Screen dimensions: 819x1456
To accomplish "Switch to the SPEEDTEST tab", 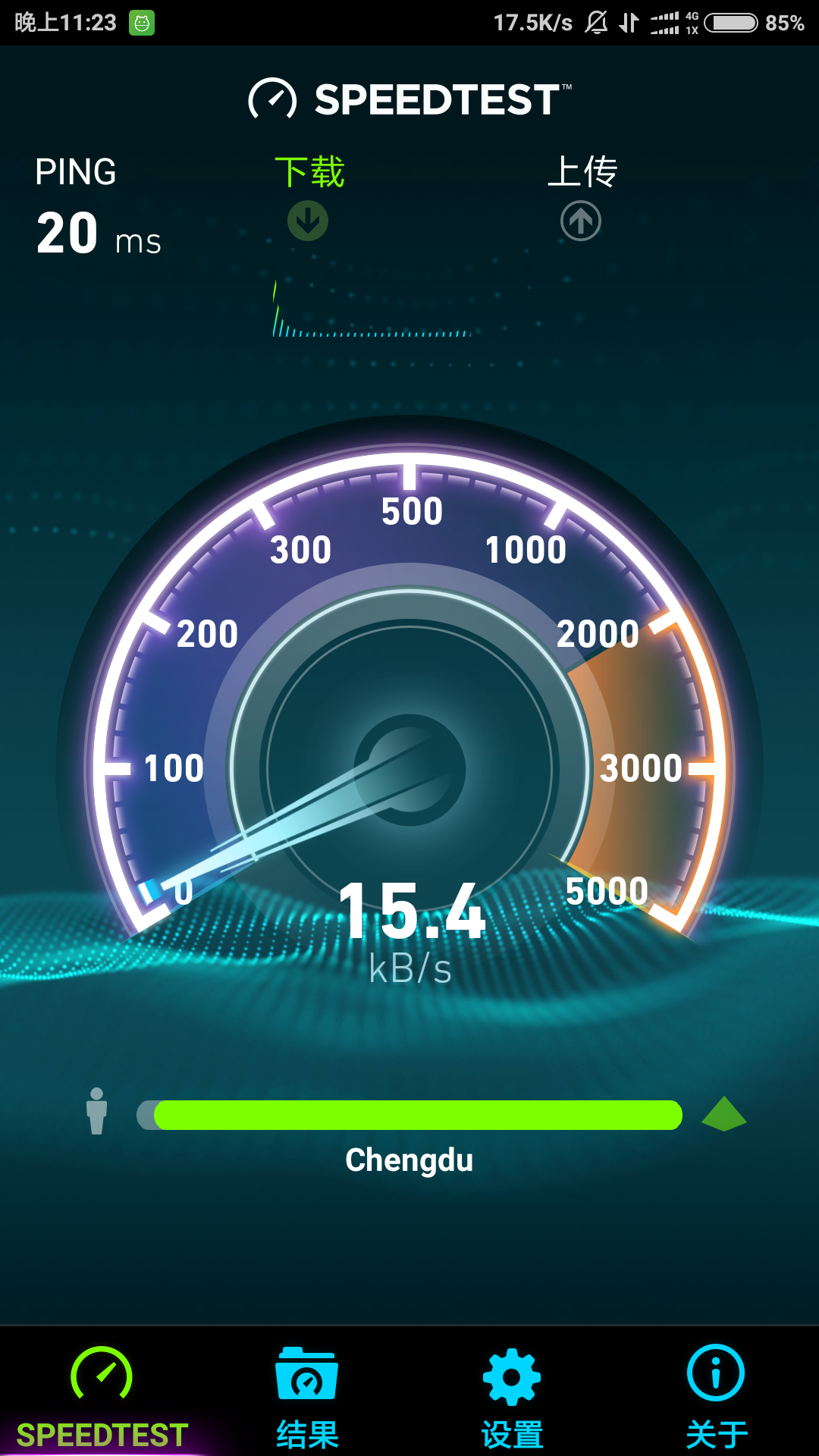I will pyautogui.click(x=102, y=1394).
